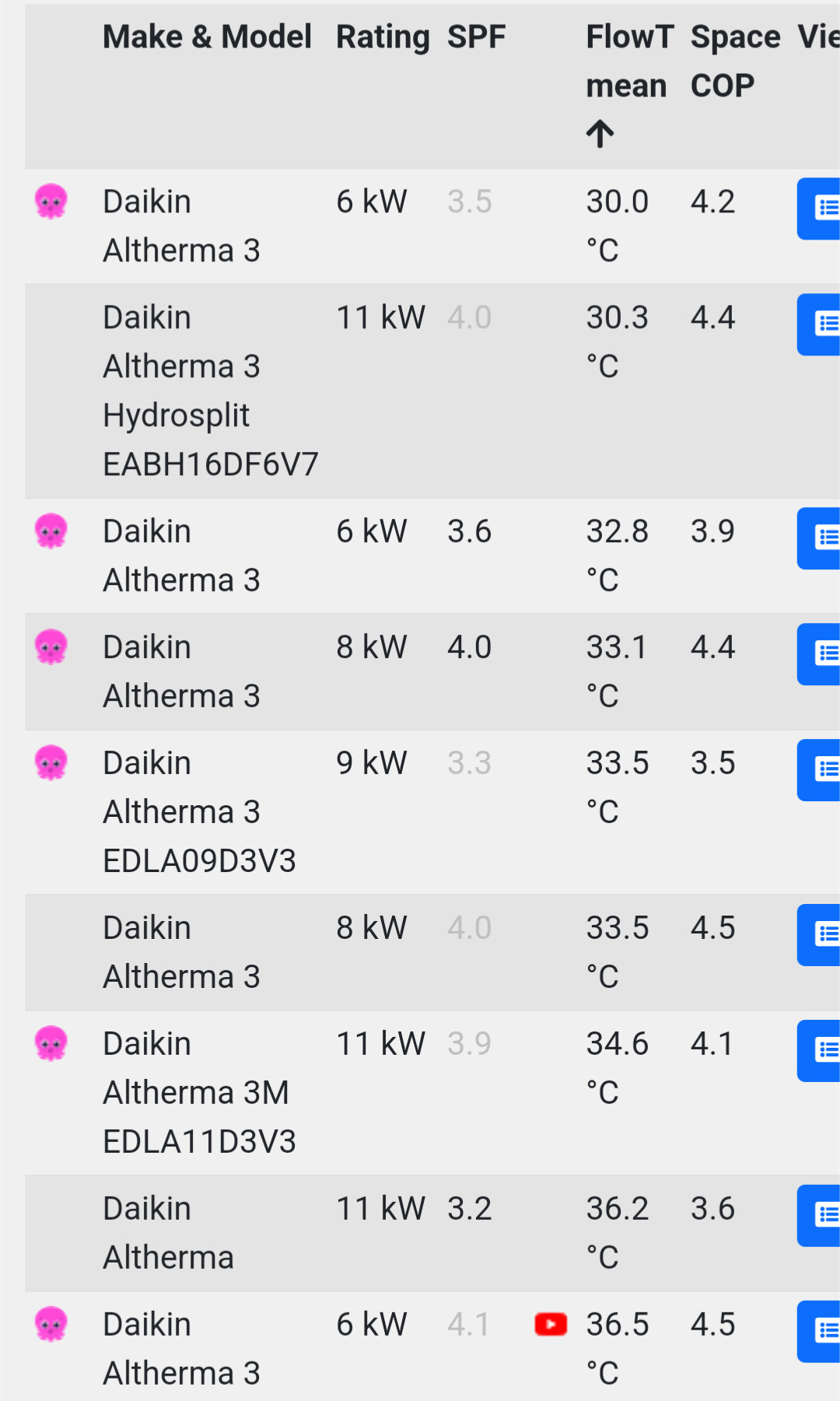Open view button for 36.2 °C Altherma row
The width and height of the screenshot is (840, 1401).
(x=819, y=1216)
